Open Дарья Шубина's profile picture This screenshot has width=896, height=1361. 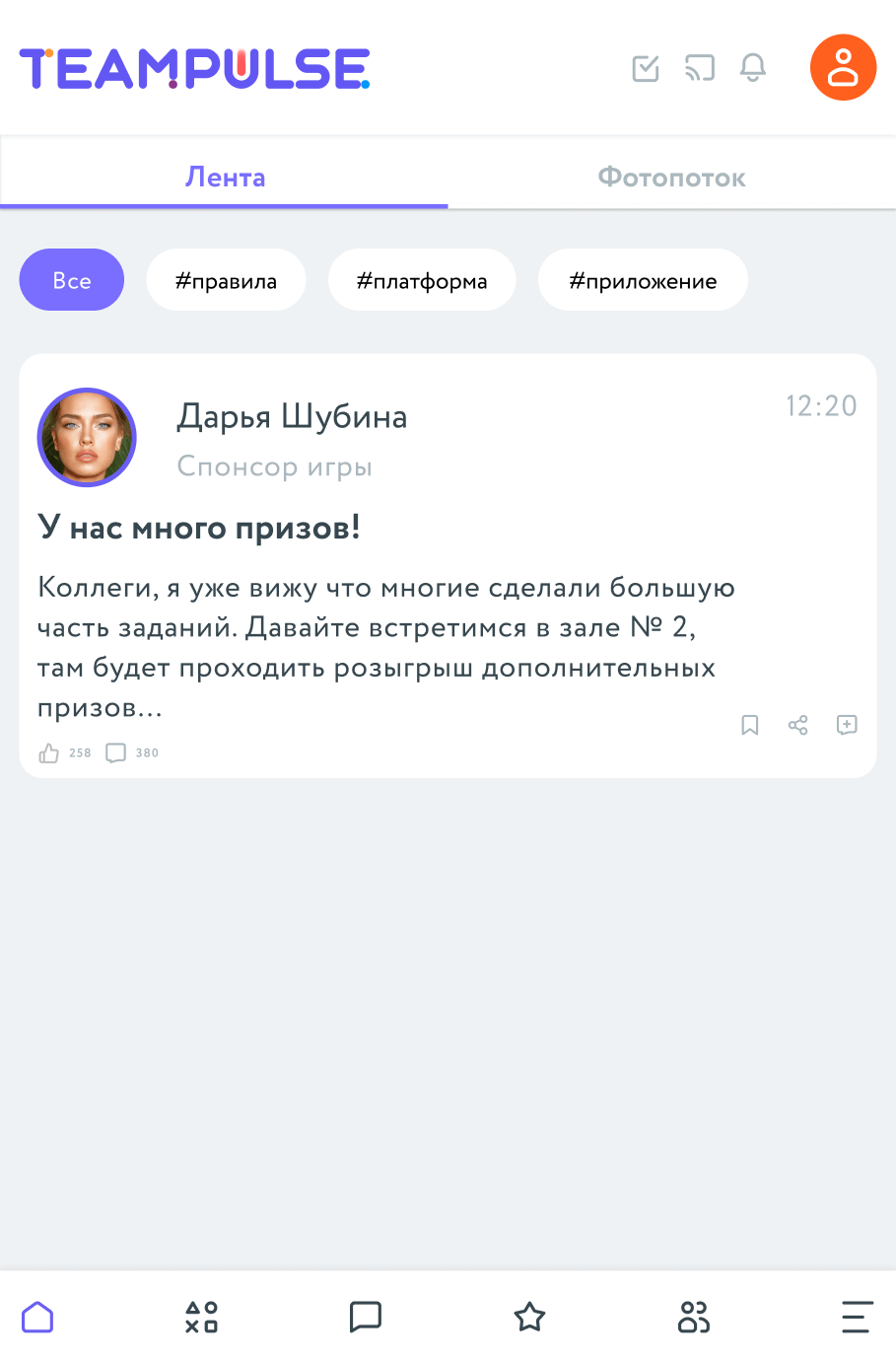point(87,437)
